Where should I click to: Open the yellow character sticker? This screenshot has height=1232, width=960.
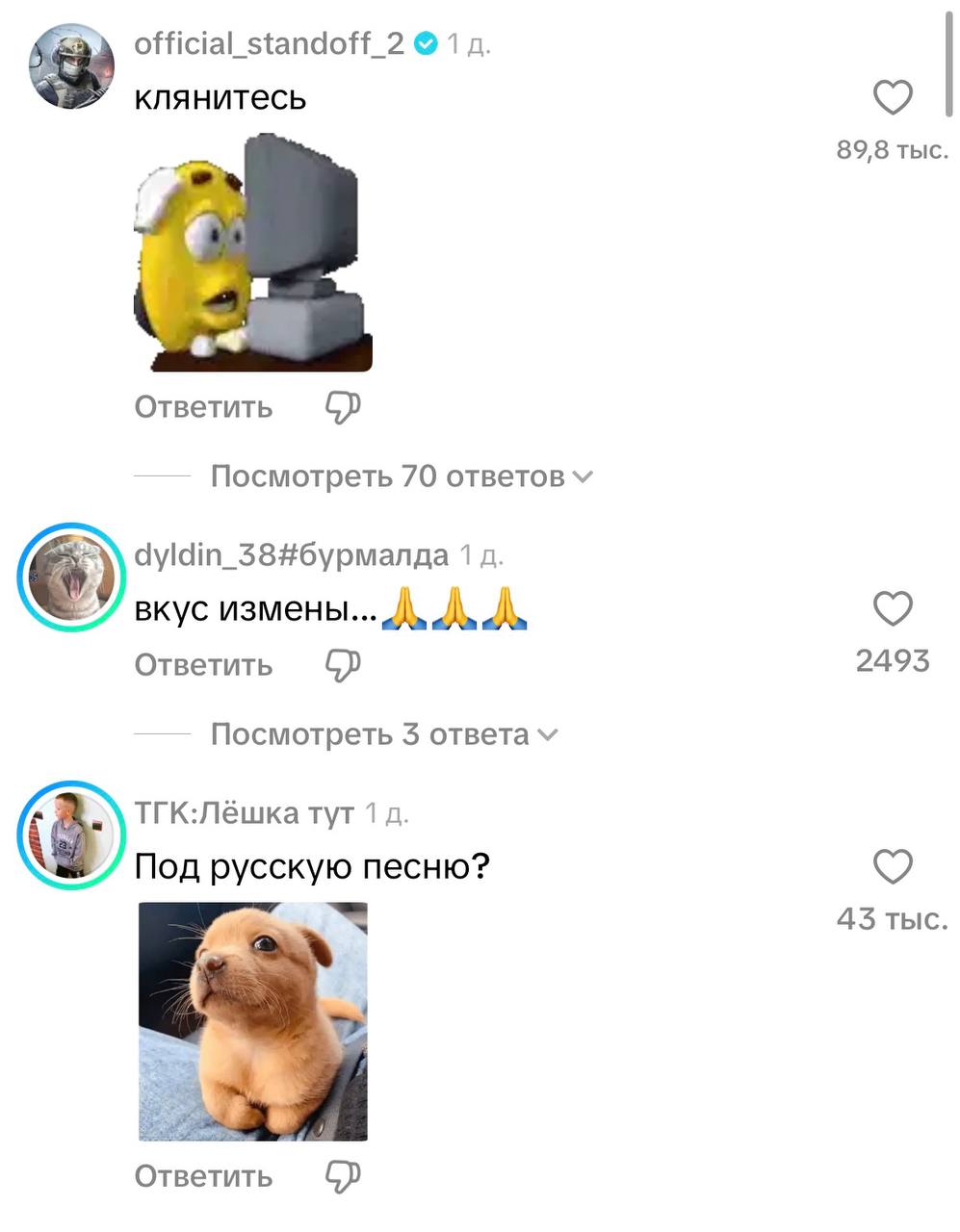pyautogui.click(x=252, y=253)
